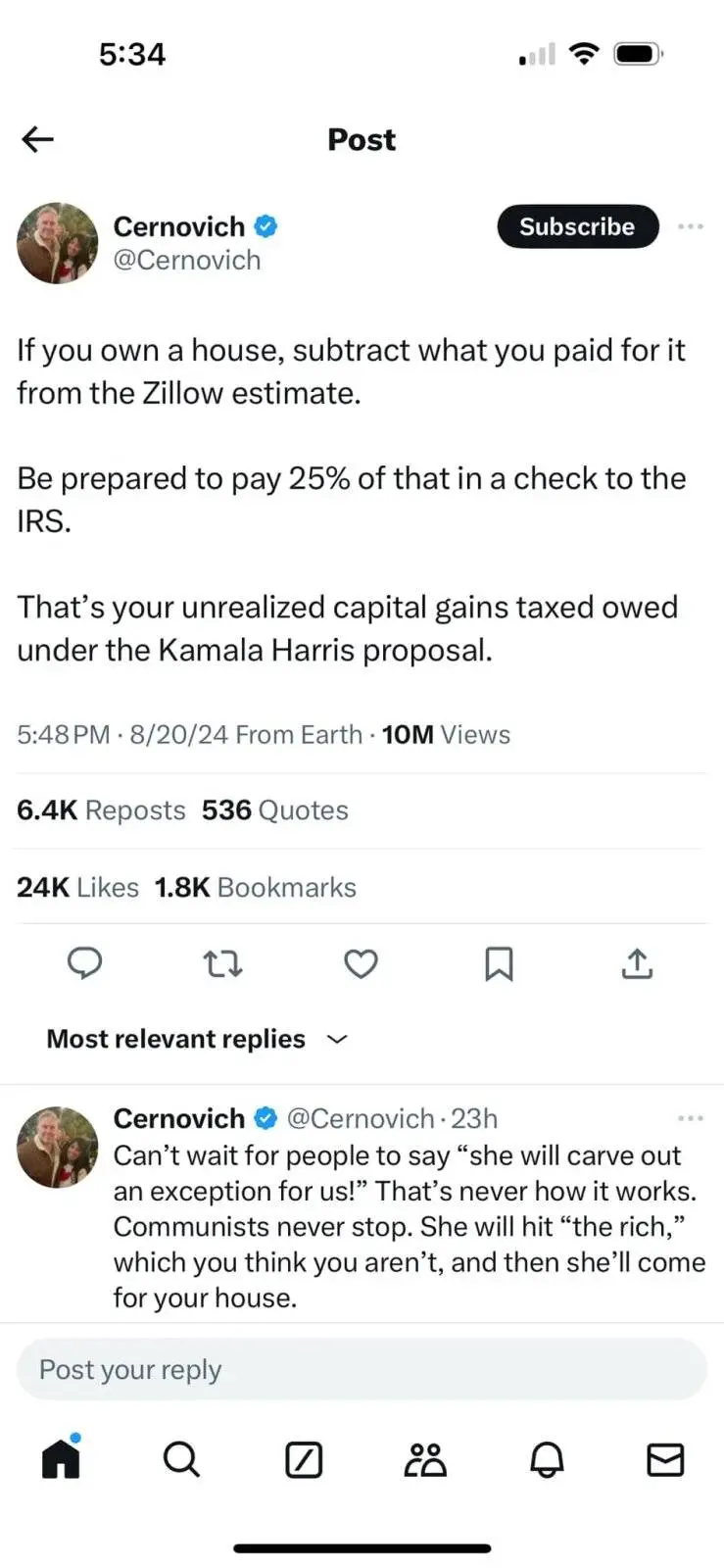The image size is (724, 1568).
Task: View the 6.4K Reposts list
Action: [101, 810]
